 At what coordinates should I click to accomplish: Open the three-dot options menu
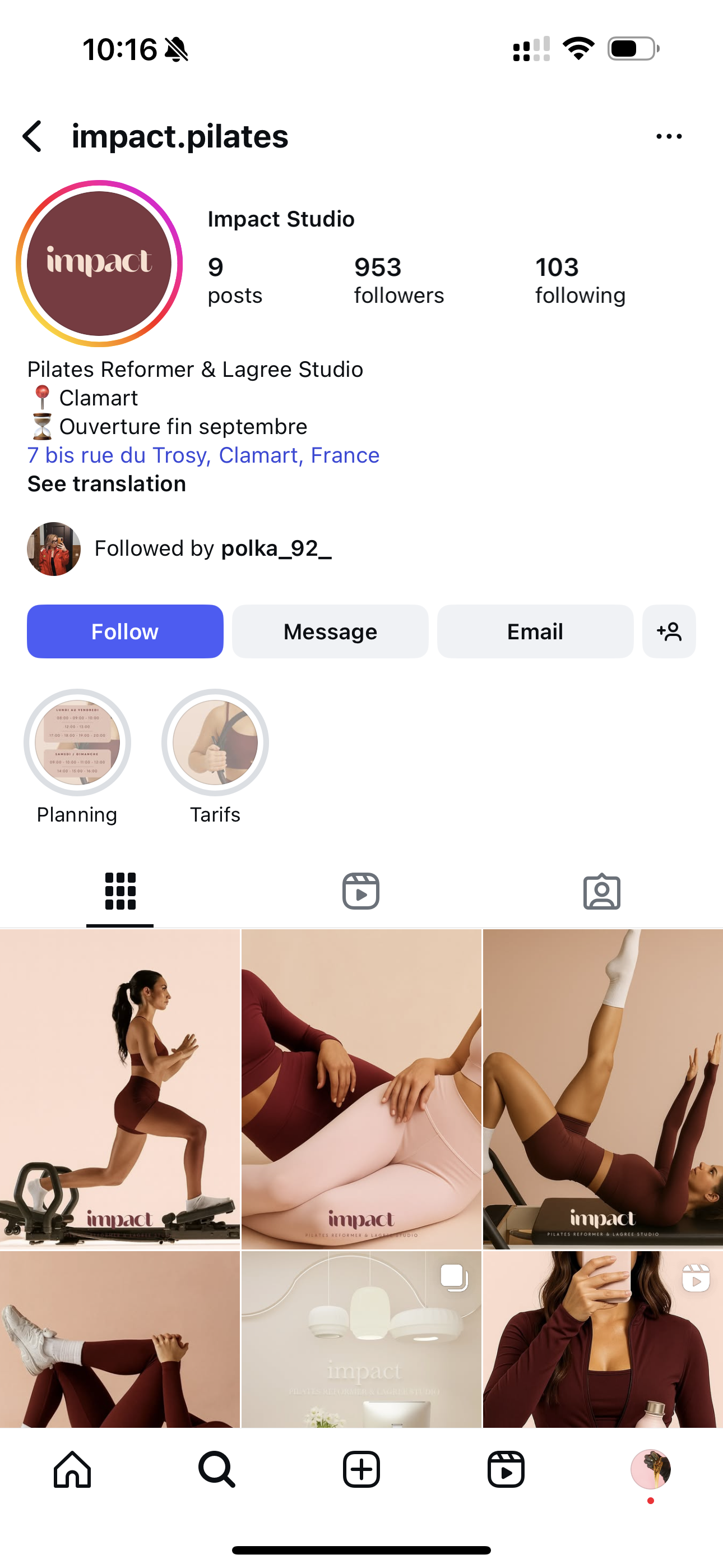point(669,136)
